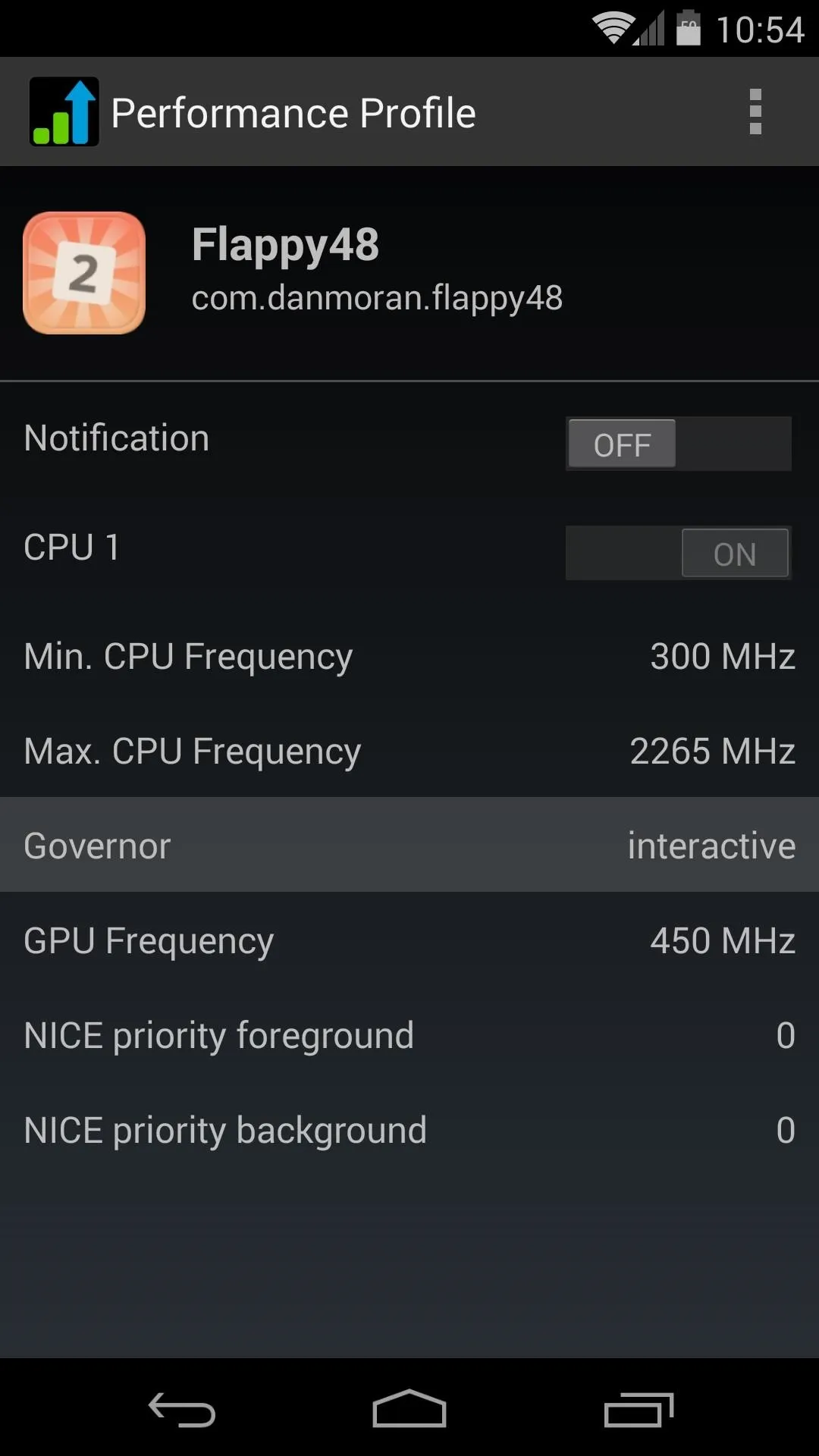Tap the Performance Profile app icon to go up
This screenshot has height=1456, width=819.
point(64,111)
